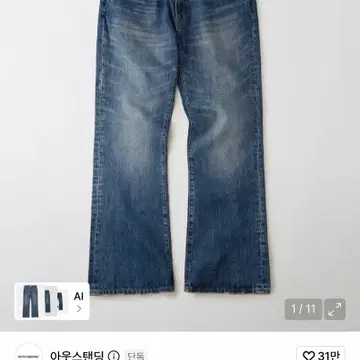This screenshot has width=360, height=360.
Task: Like the brand with the heart button
Action: (x=321, y=355)
